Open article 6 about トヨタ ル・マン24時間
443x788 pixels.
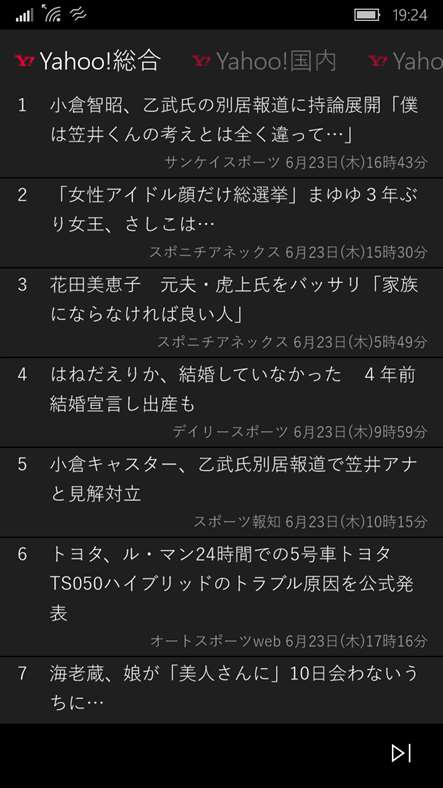point(222,597)
